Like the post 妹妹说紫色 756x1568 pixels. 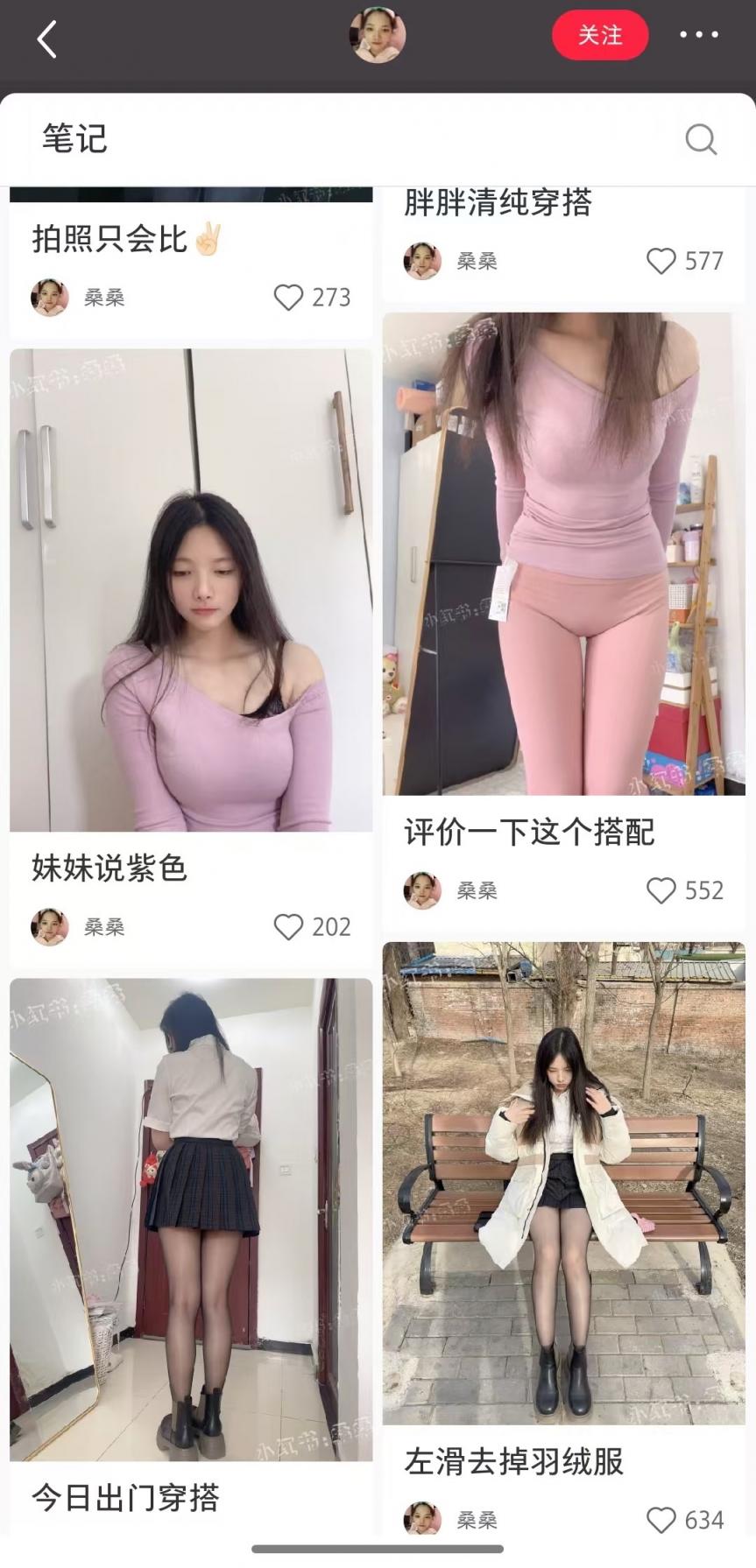click(288, 926)
